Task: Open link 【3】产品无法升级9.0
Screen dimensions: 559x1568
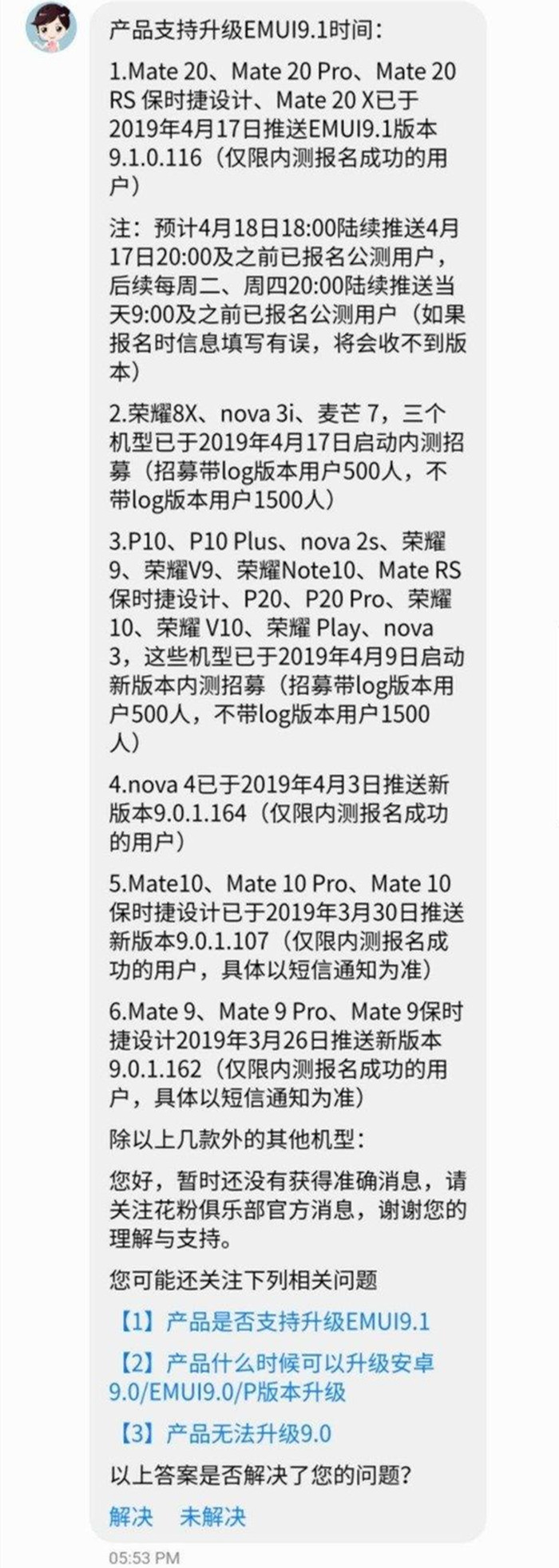Action: pyautogui.click(x=225, y=1432)
